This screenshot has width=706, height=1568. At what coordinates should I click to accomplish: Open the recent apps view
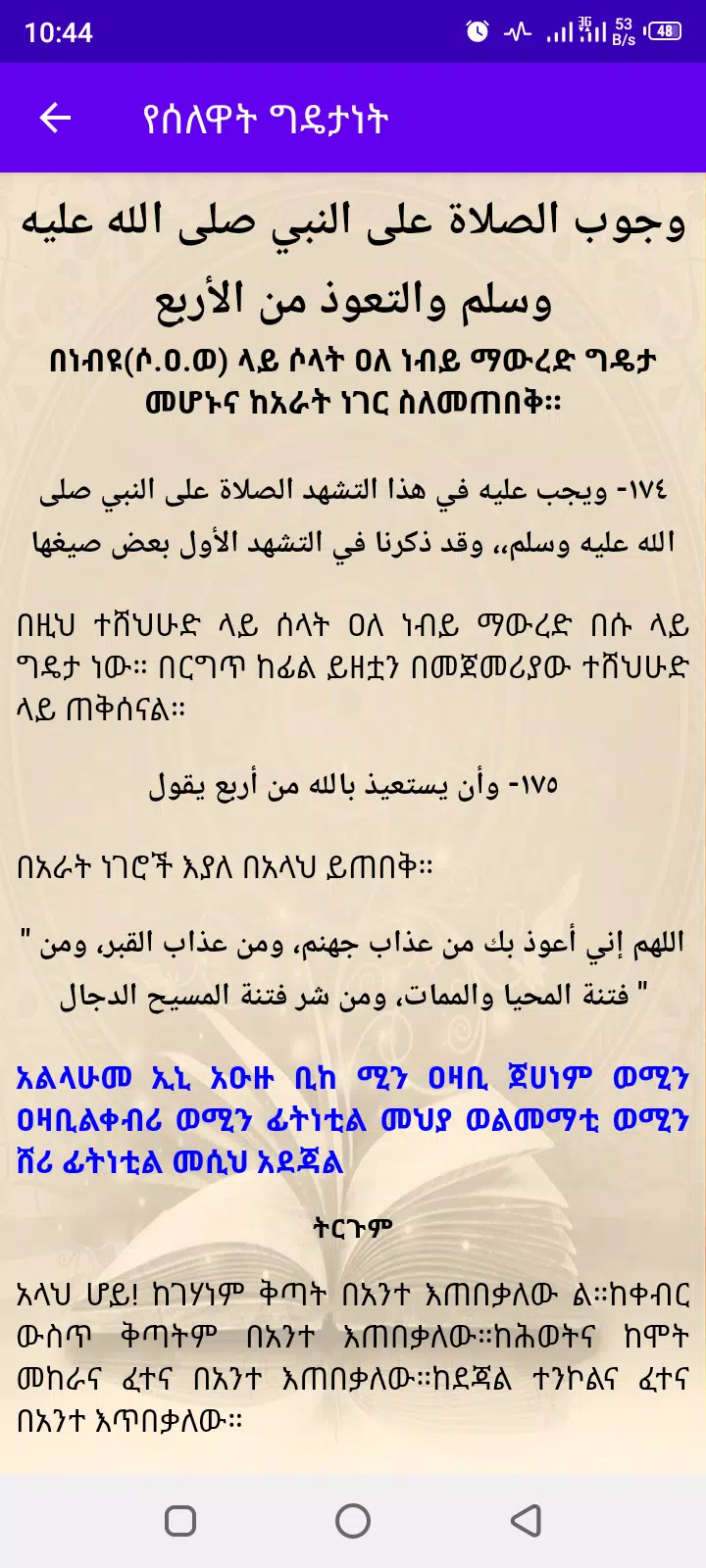pos(179,1520)
